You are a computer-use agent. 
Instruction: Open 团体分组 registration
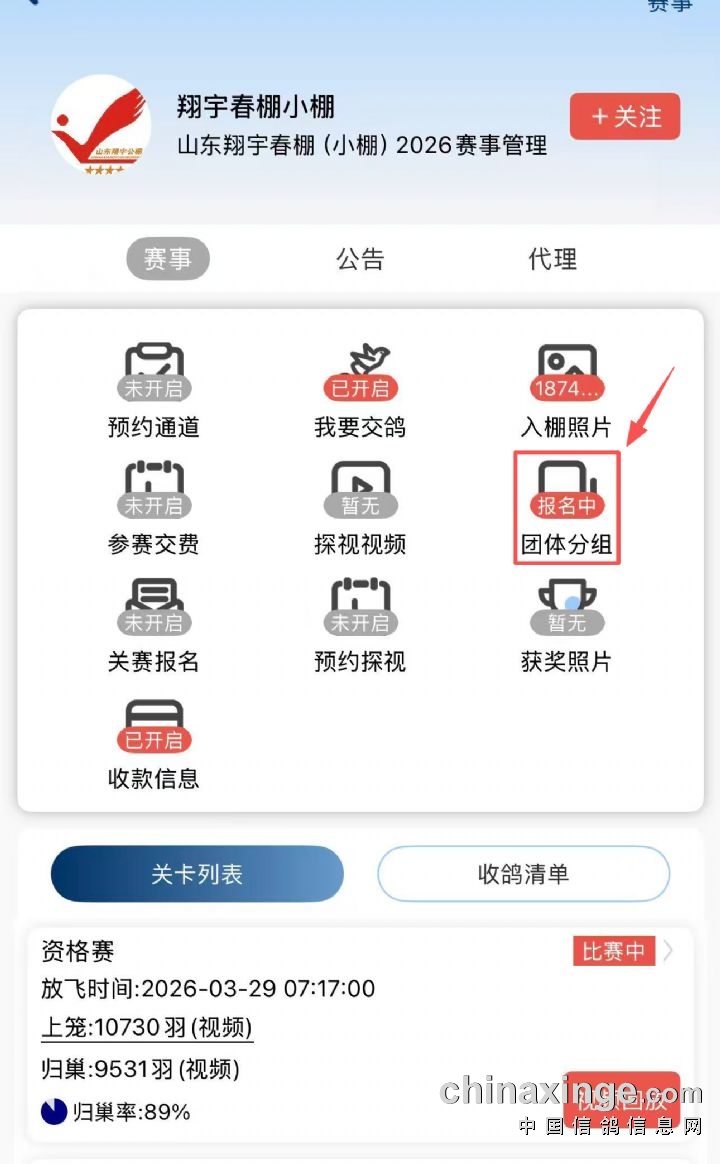566,508
